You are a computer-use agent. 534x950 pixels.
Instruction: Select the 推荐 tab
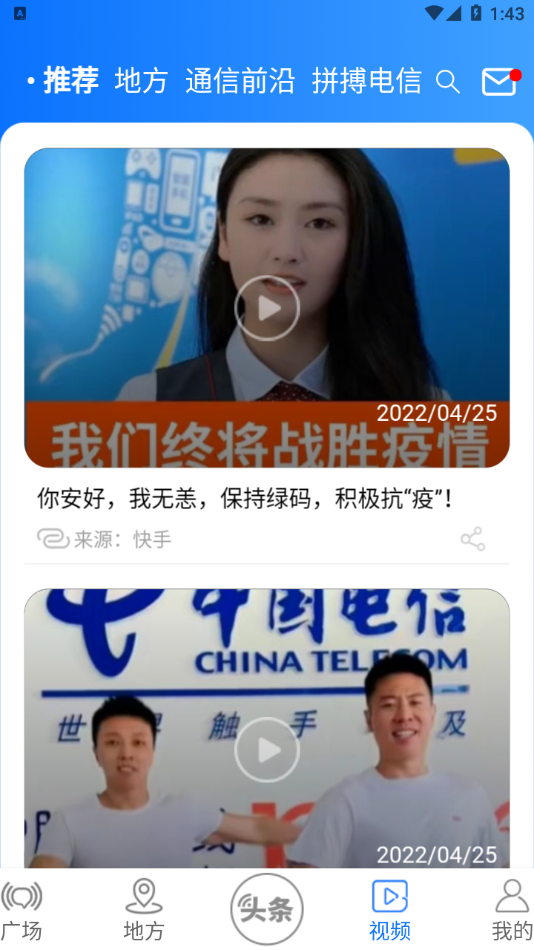coord(70,81)
